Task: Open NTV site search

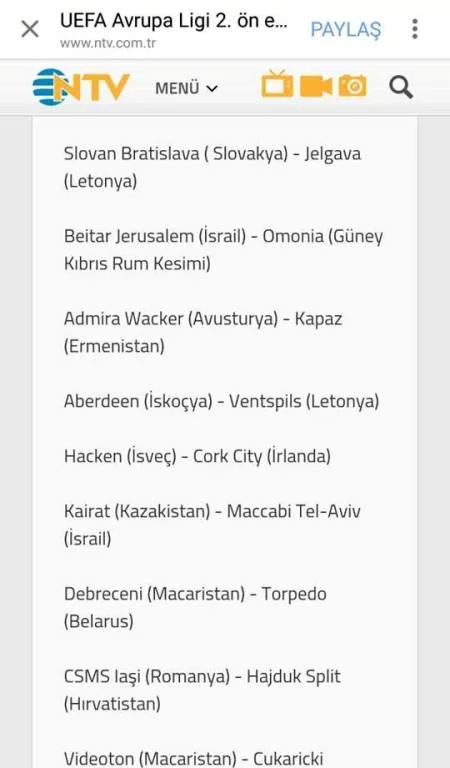Action: [x=401, y=87]
